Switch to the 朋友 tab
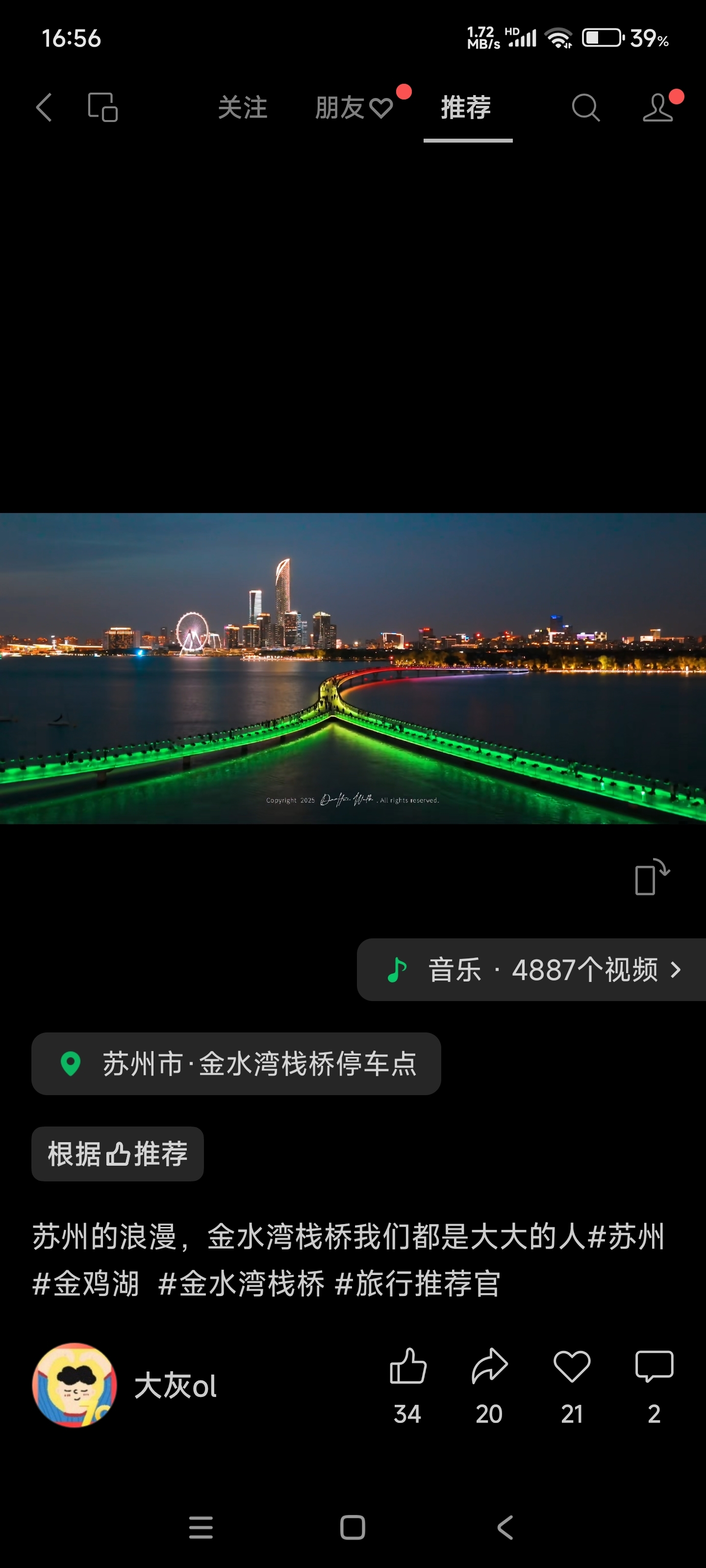The width and height of the screenshot is (706, 1568). pos(354,108)
